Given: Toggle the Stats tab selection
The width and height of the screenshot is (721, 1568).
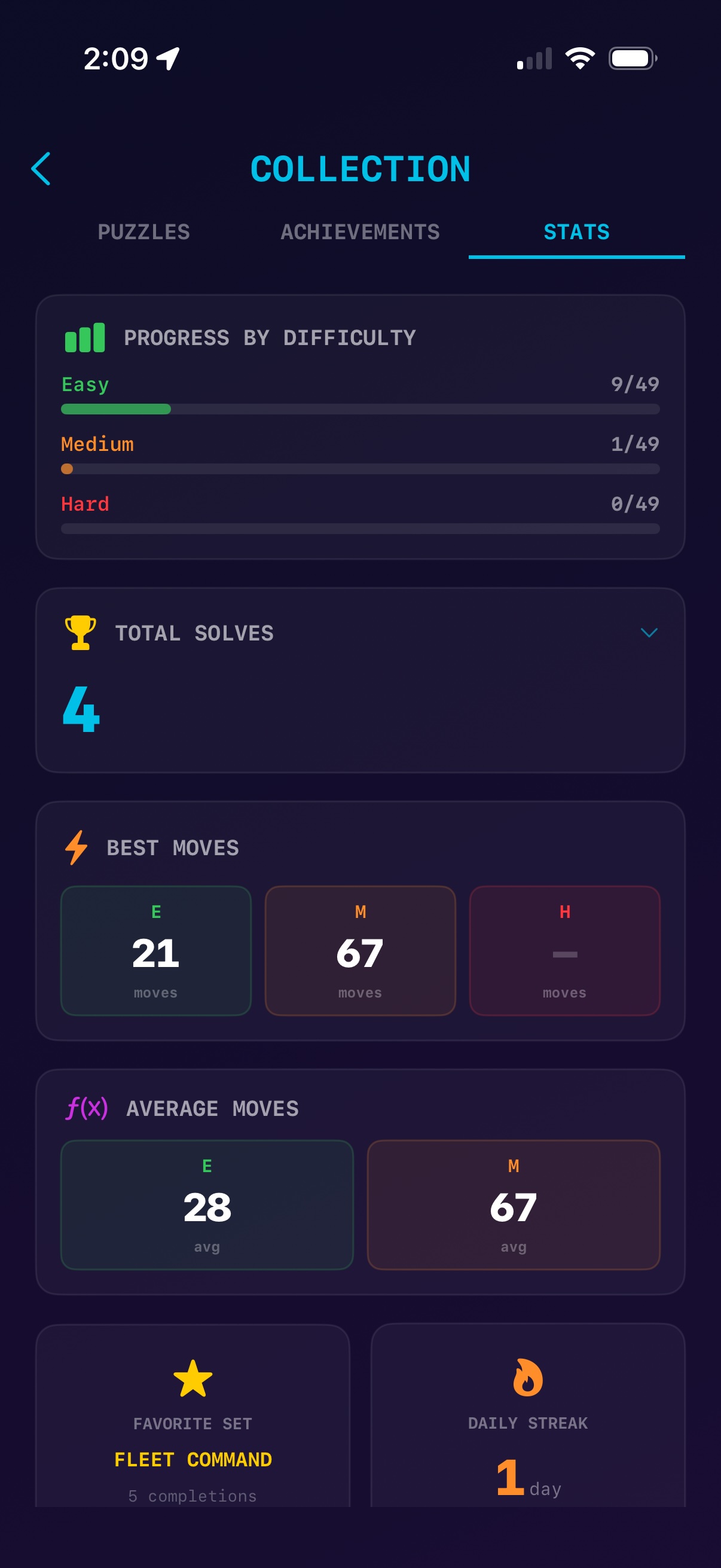Looking at the screenshot, I should tap(576, 232).
